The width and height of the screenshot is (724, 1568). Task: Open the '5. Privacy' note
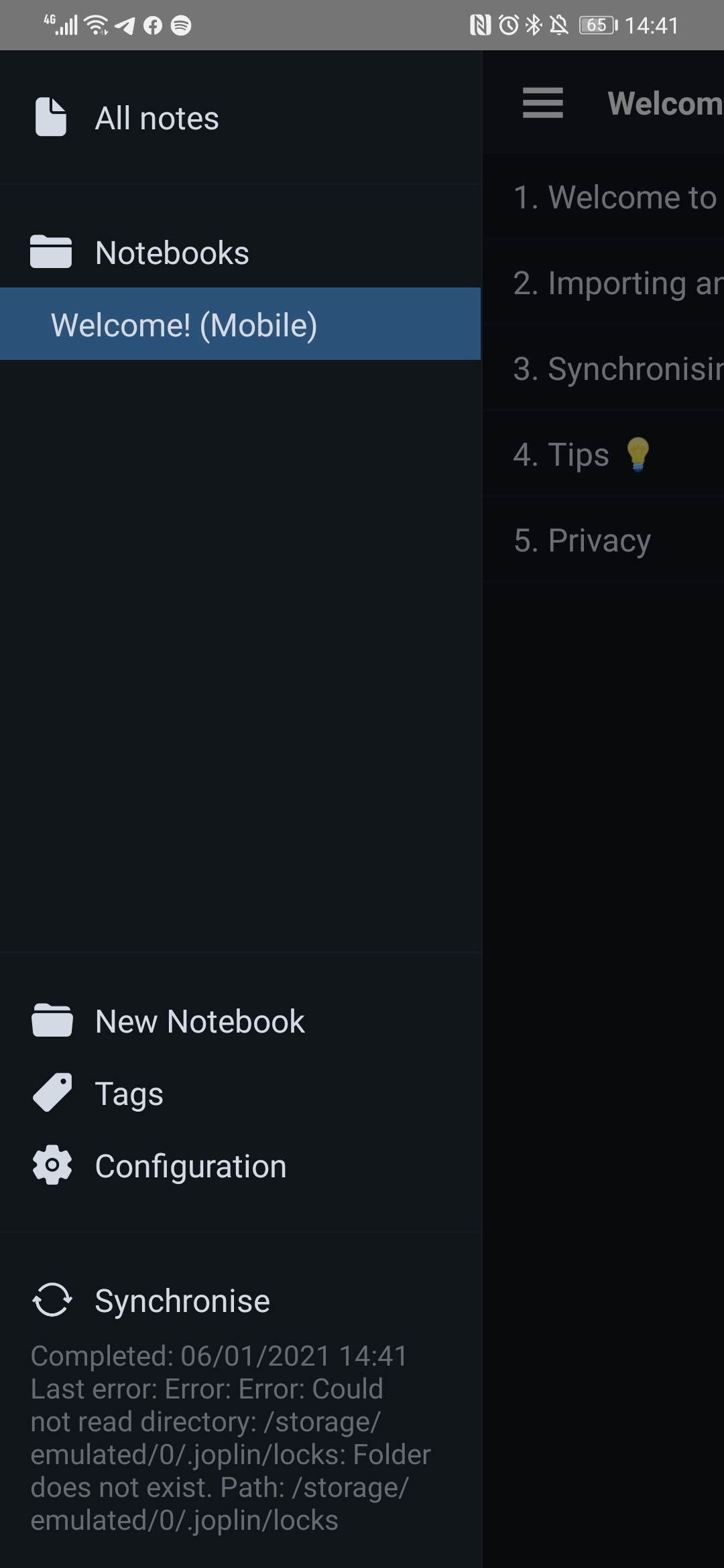pos(582,539)
